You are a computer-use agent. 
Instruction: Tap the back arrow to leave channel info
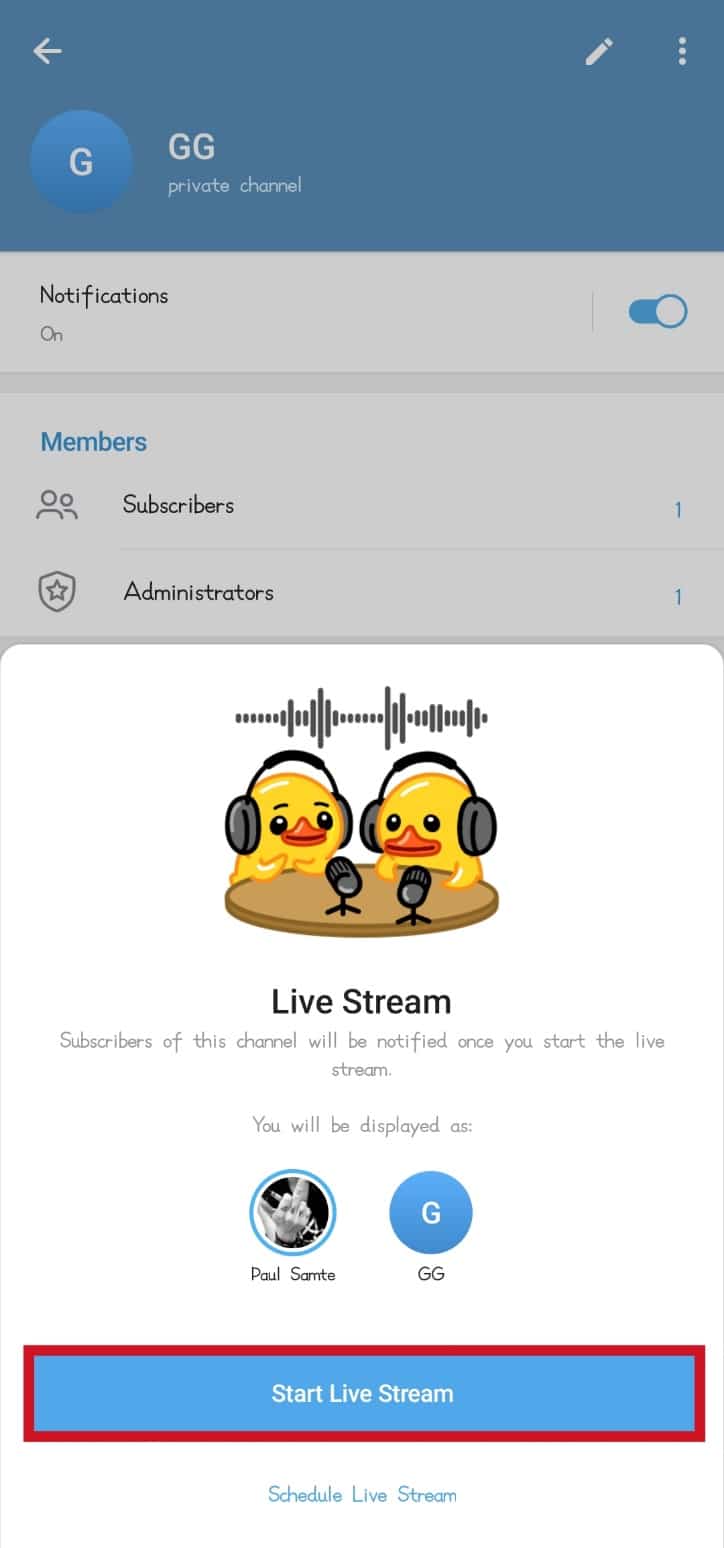tap(46, 51)
